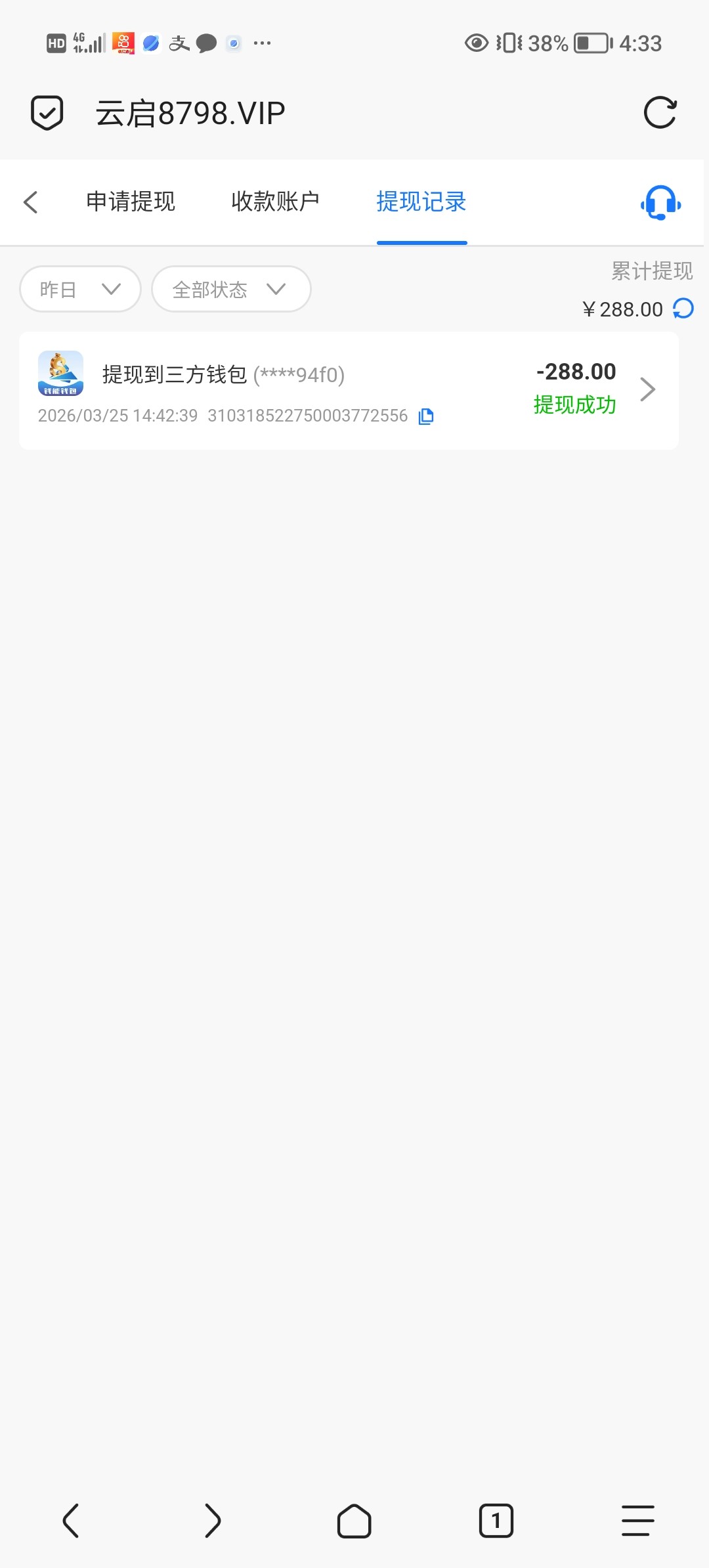The height and width of the screenshot is (1568, 709).
Task: Go to the browser home page
Action: (354, 1521)
